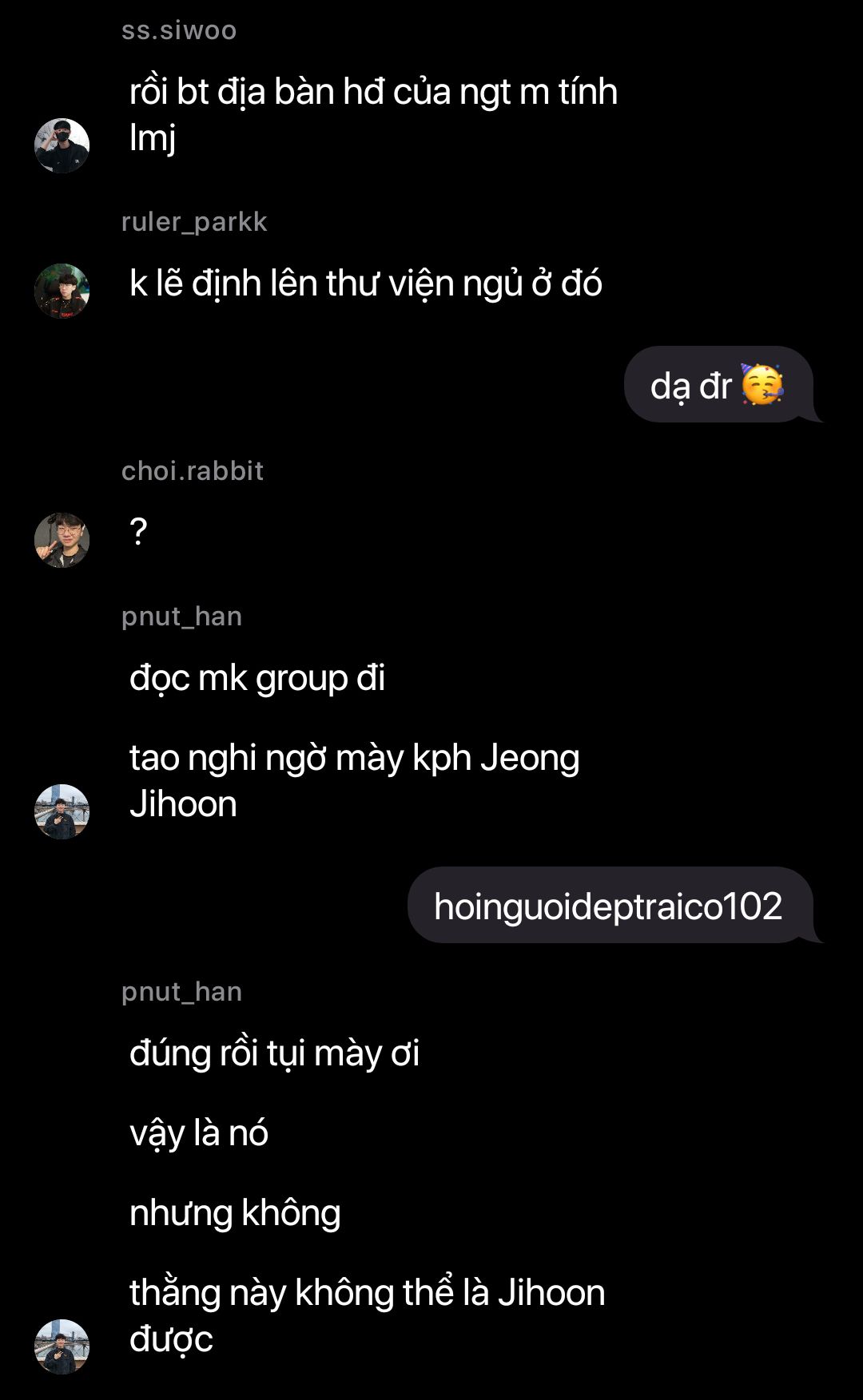This screenshot has width=863, height=1400.
Task: Open ss.siwoo's profile picture
Action: pyautogui.click(x=62, y=145)
